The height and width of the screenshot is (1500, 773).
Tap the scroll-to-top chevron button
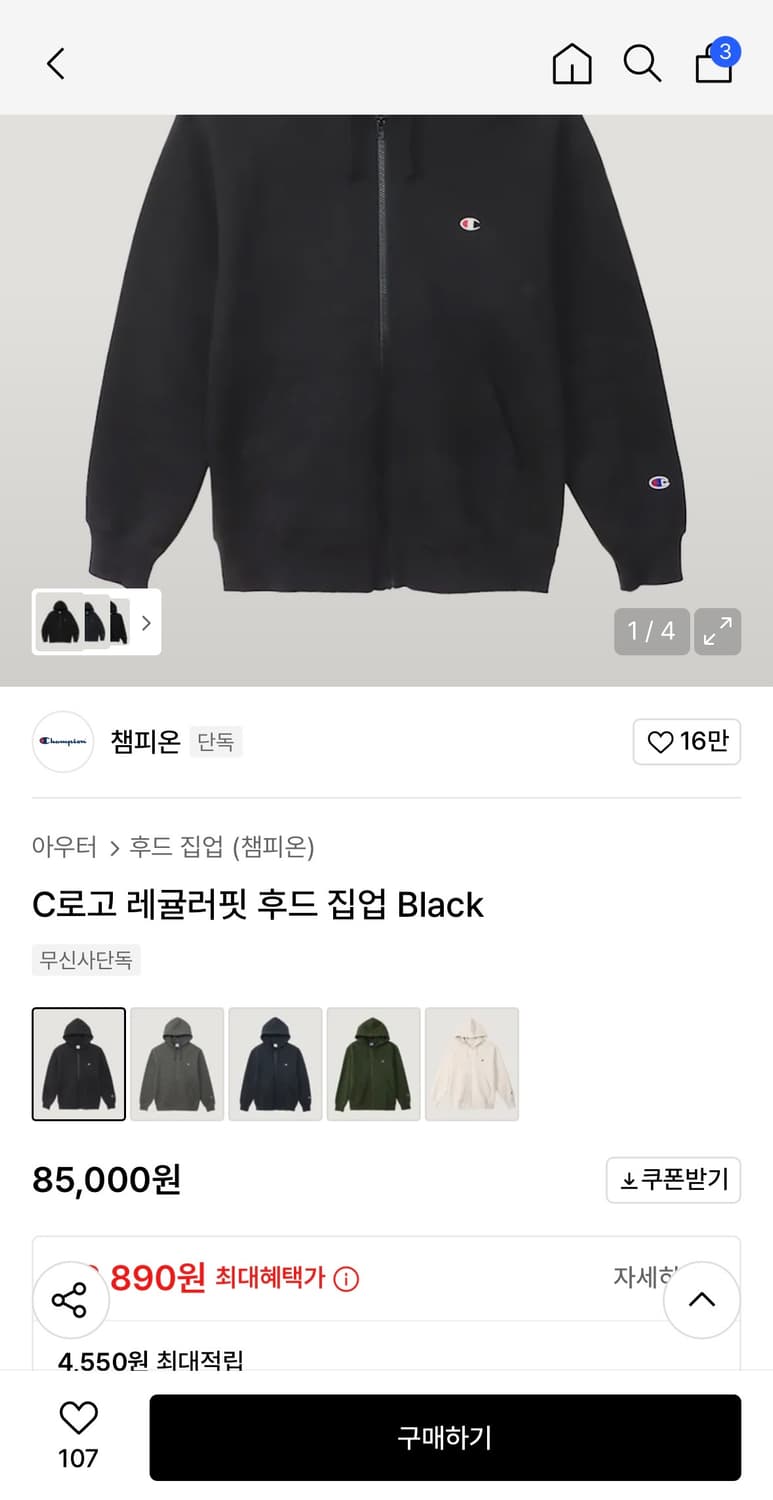701,1299
